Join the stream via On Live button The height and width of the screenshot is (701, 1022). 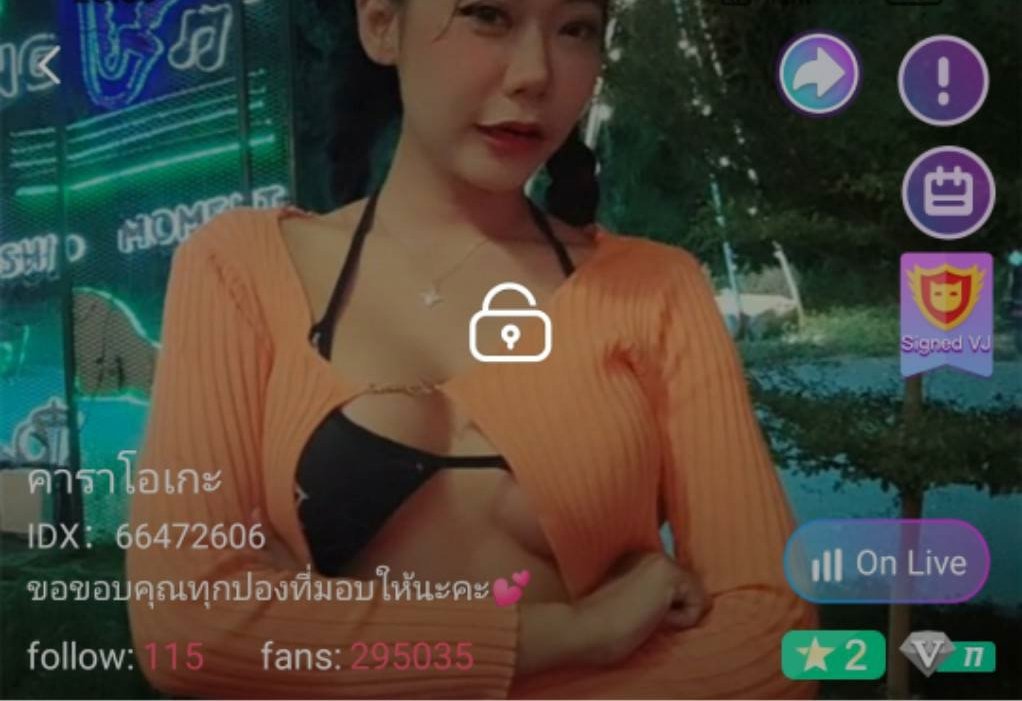coord(886,563)
